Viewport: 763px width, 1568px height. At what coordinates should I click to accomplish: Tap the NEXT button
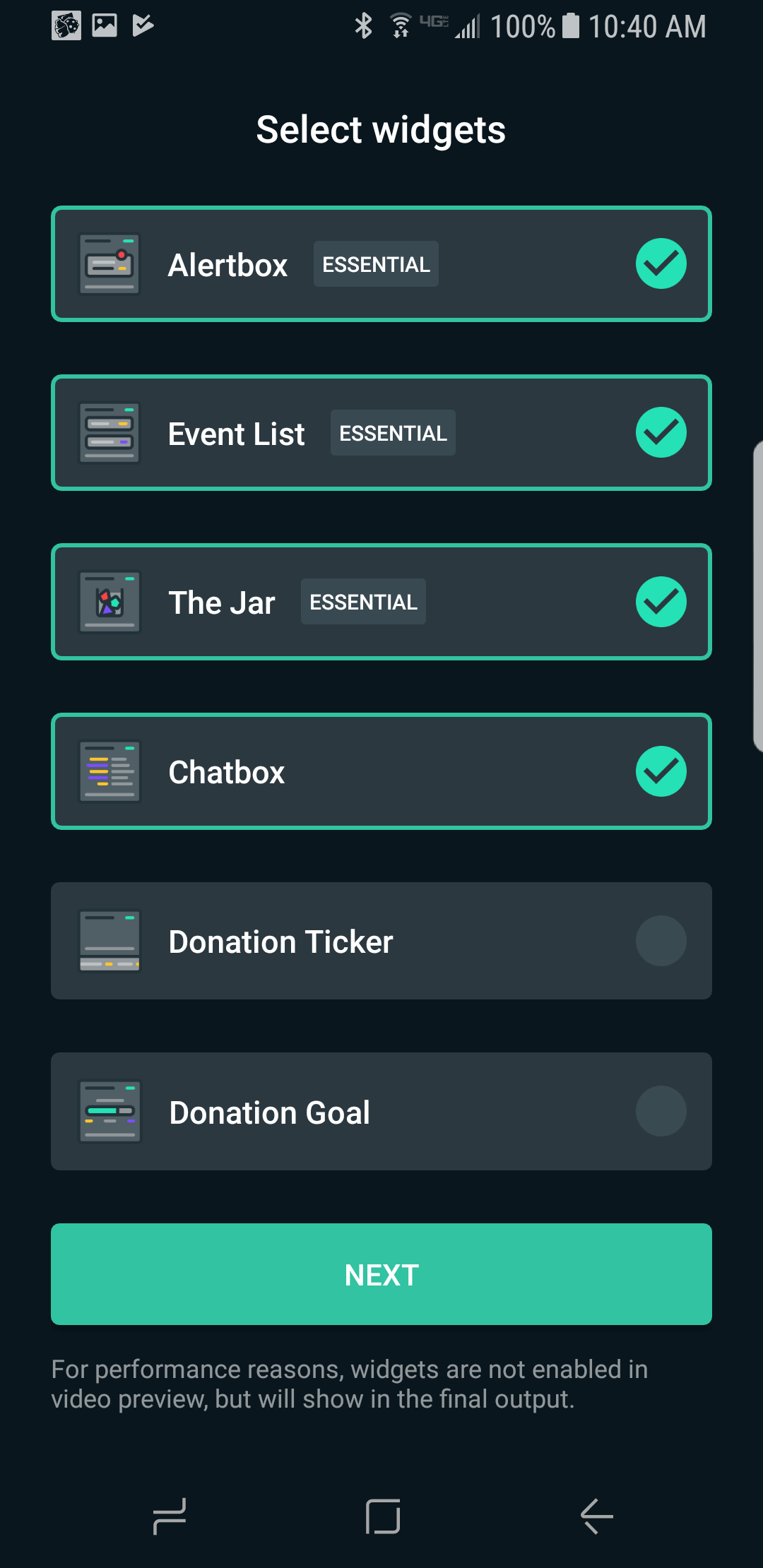(381, 1274)
